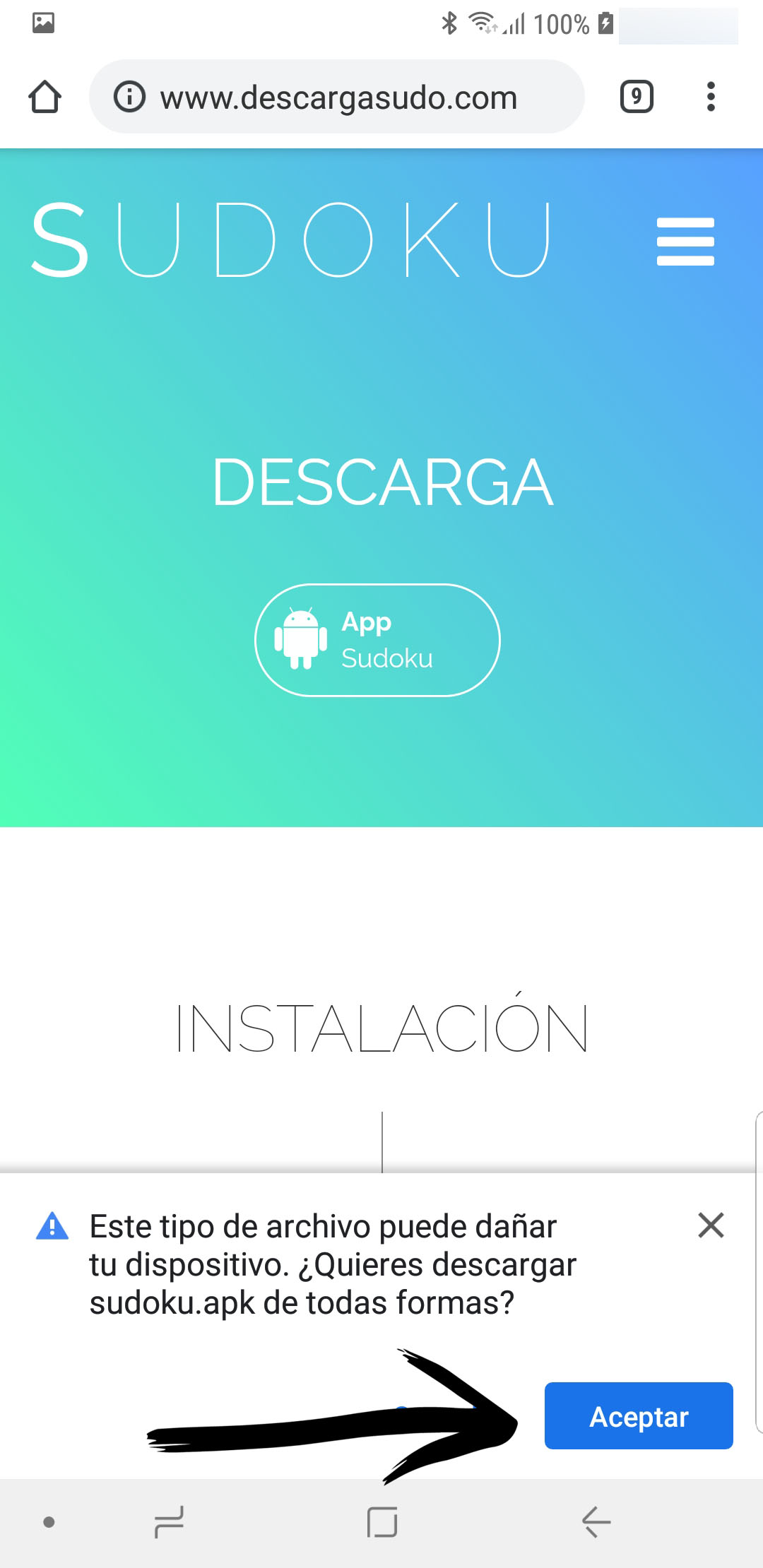Tap the App Sudoku download button
The width and height of the screenshot is (763, 1568).
(377, 640)
